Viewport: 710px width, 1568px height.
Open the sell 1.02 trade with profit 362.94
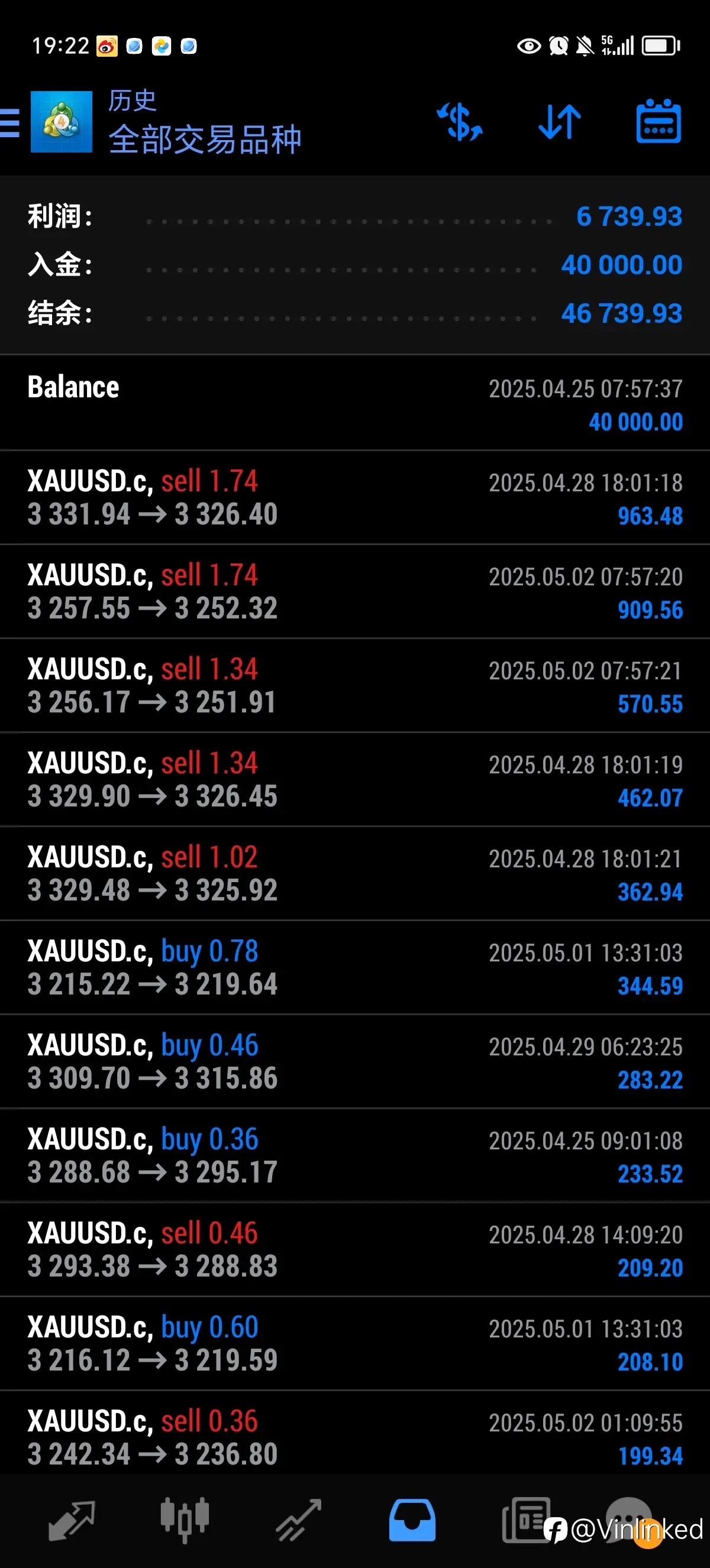(355, 874)
